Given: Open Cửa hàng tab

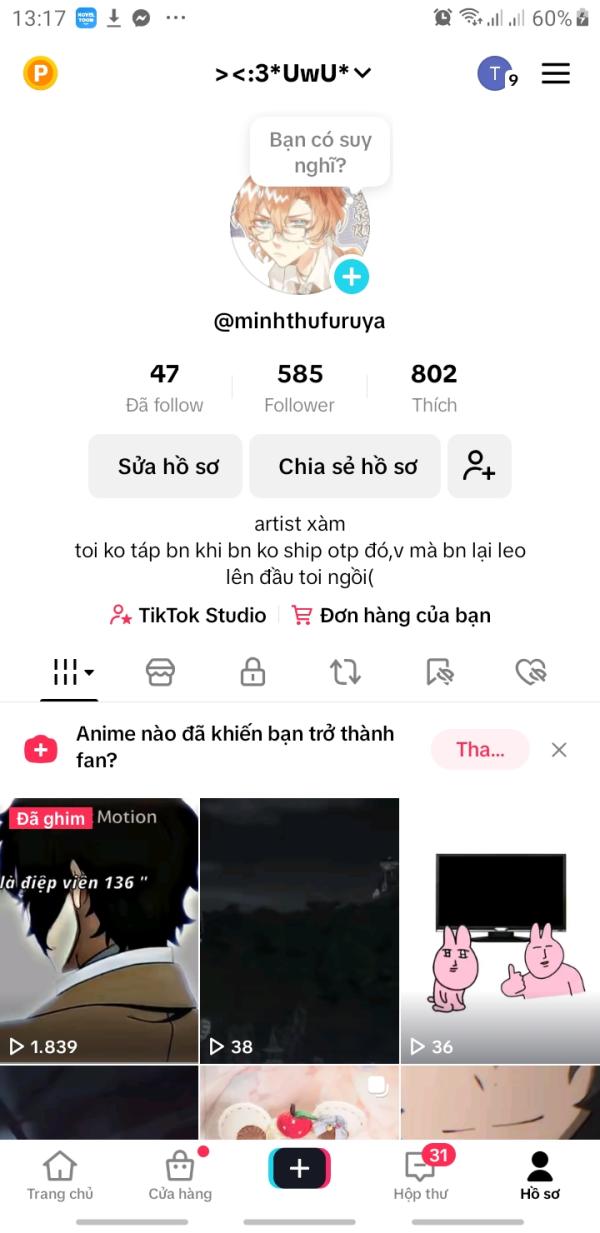Looking at the screenshot, I should click(x=180, y=1176).
